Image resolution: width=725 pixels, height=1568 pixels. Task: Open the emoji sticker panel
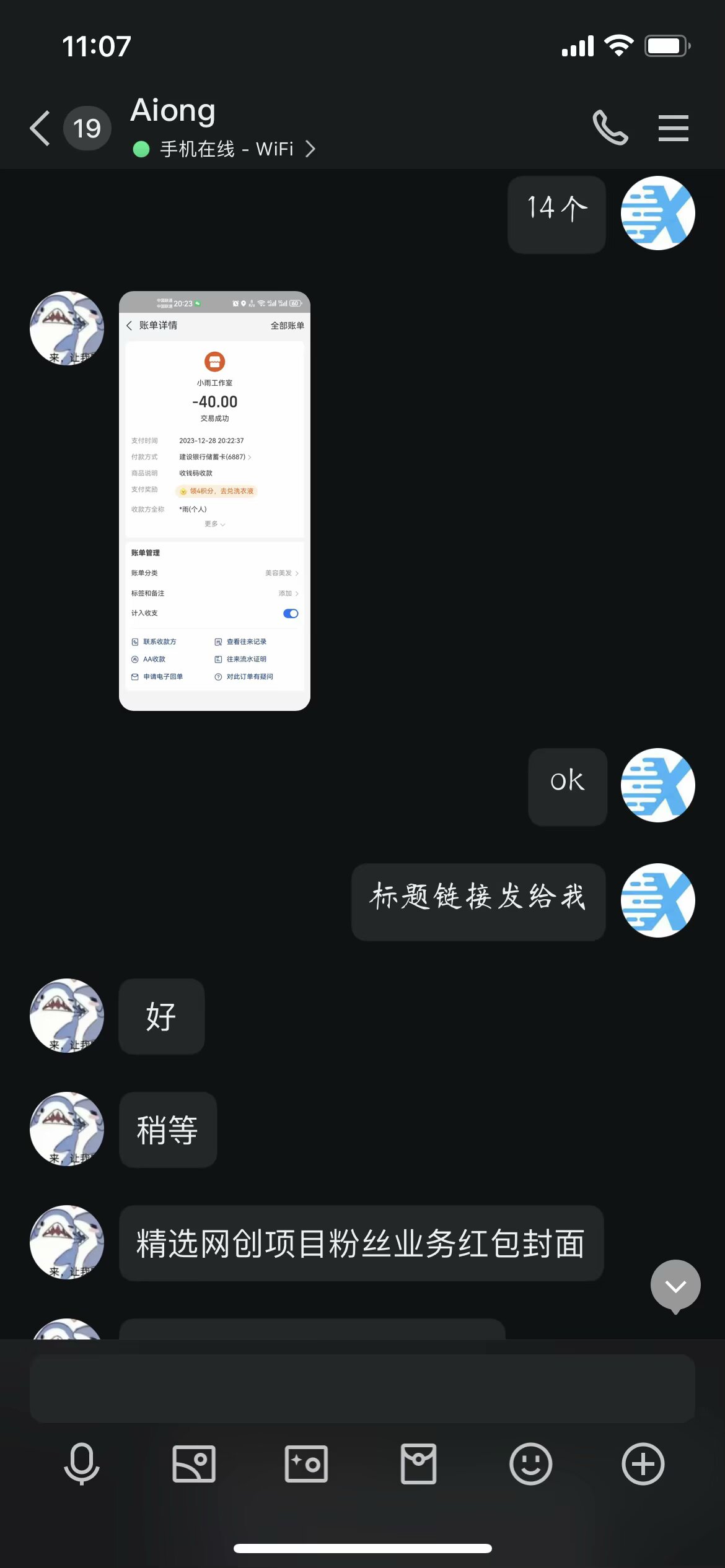530,1464
